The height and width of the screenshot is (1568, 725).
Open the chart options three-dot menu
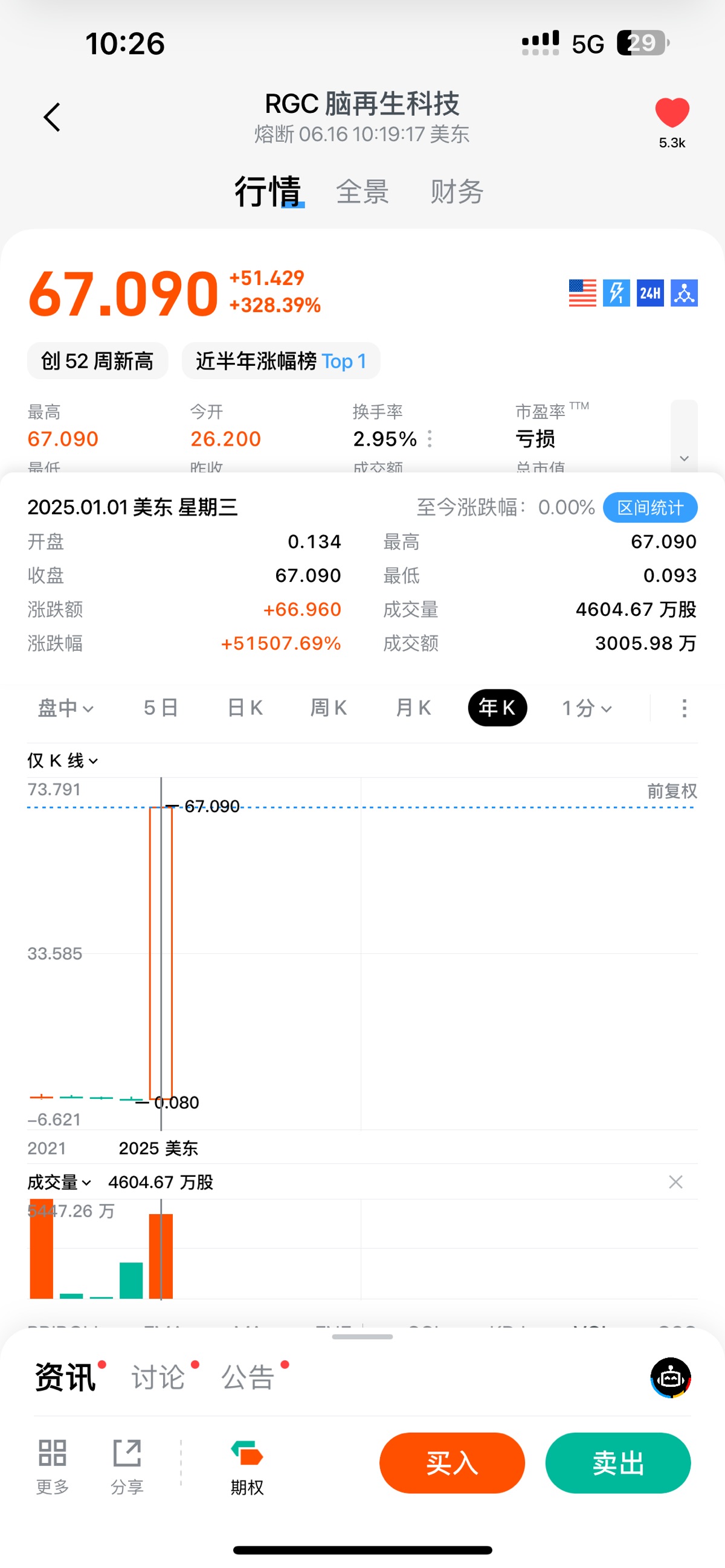point(684,708)
